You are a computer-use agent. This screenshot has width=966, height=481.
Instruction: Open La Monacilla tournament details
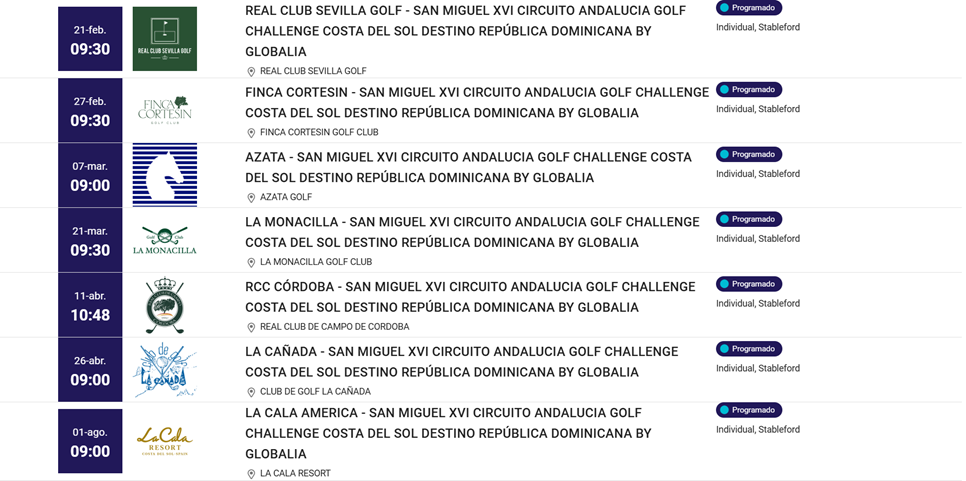[x=472, y=232]
